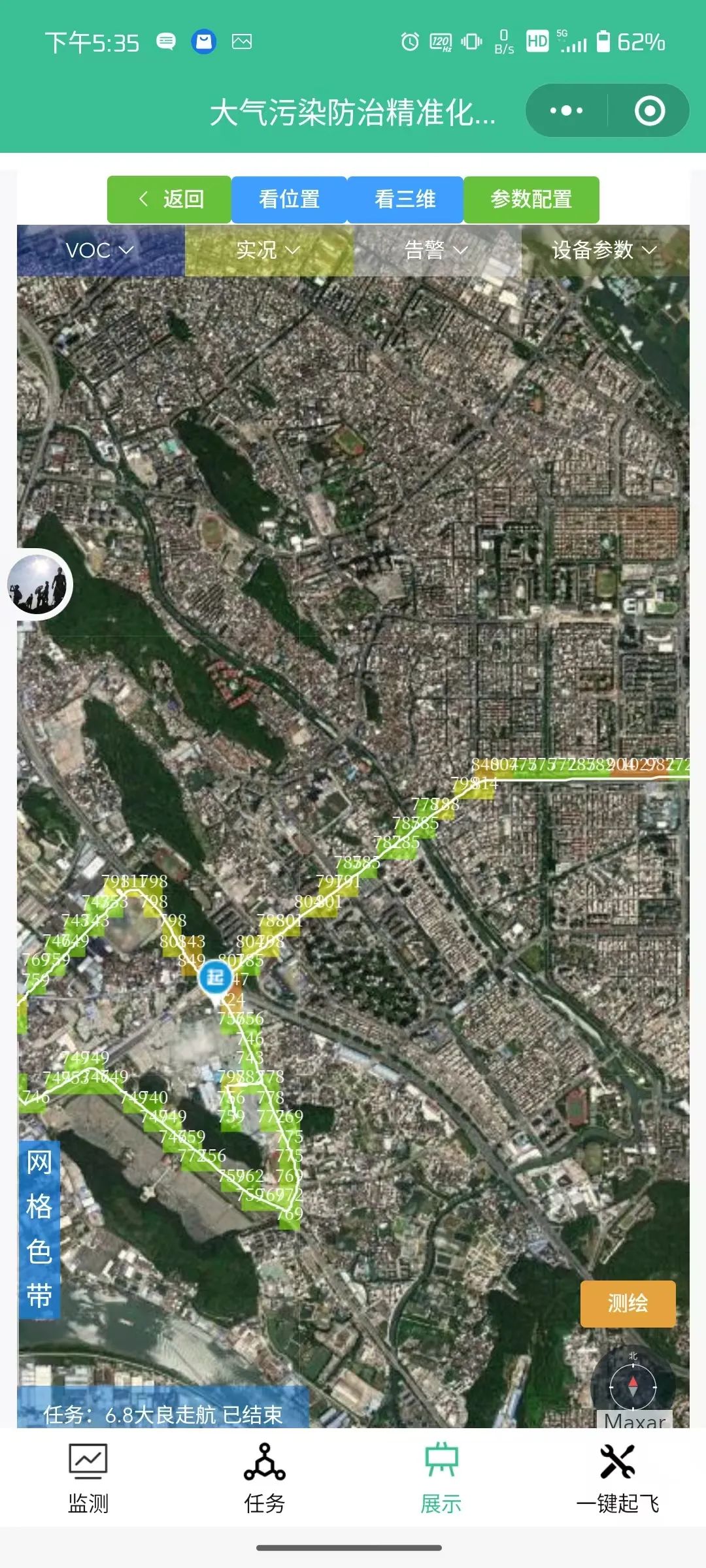Expand the 实况 dropdown
This screenshot has height=1568, width=706.
(x=269, y=250)
